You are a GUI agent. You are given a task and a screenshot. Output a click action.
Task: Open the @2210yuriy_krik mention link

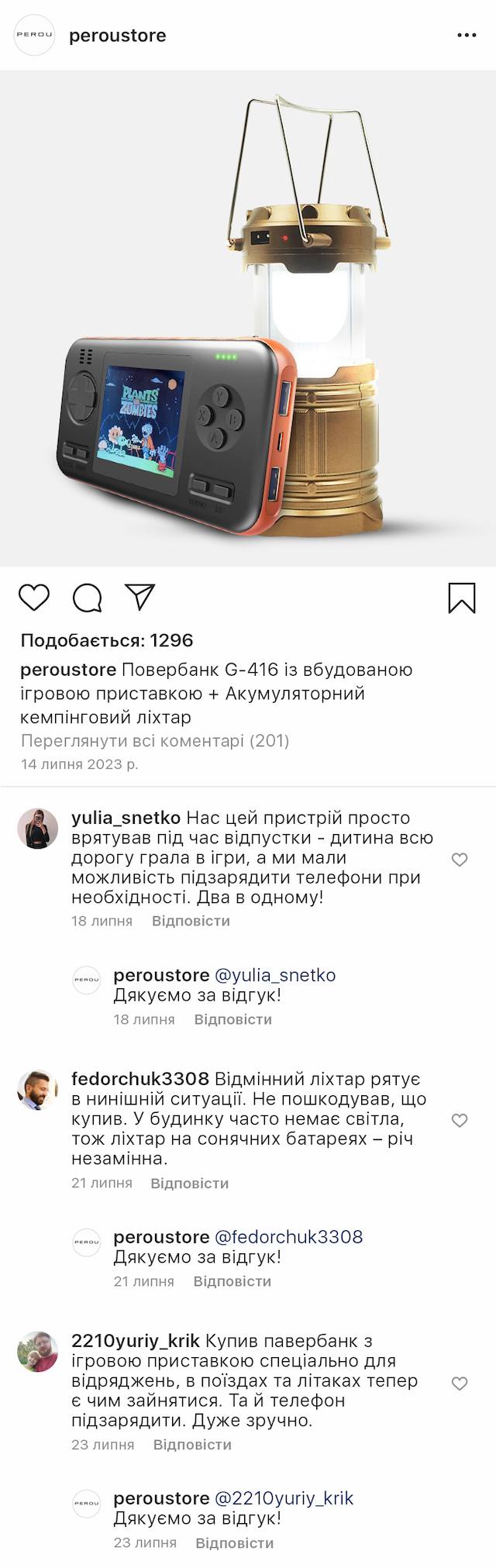point(284,1498)
